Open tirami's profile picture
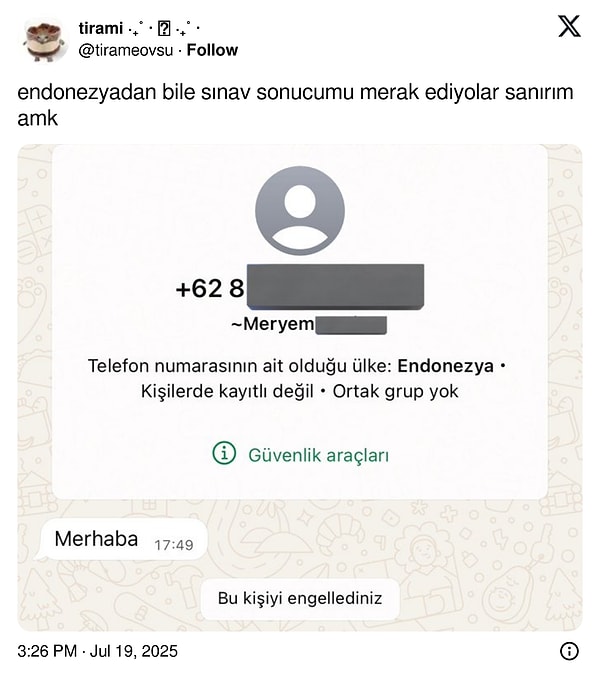 [x=43, y=39]
